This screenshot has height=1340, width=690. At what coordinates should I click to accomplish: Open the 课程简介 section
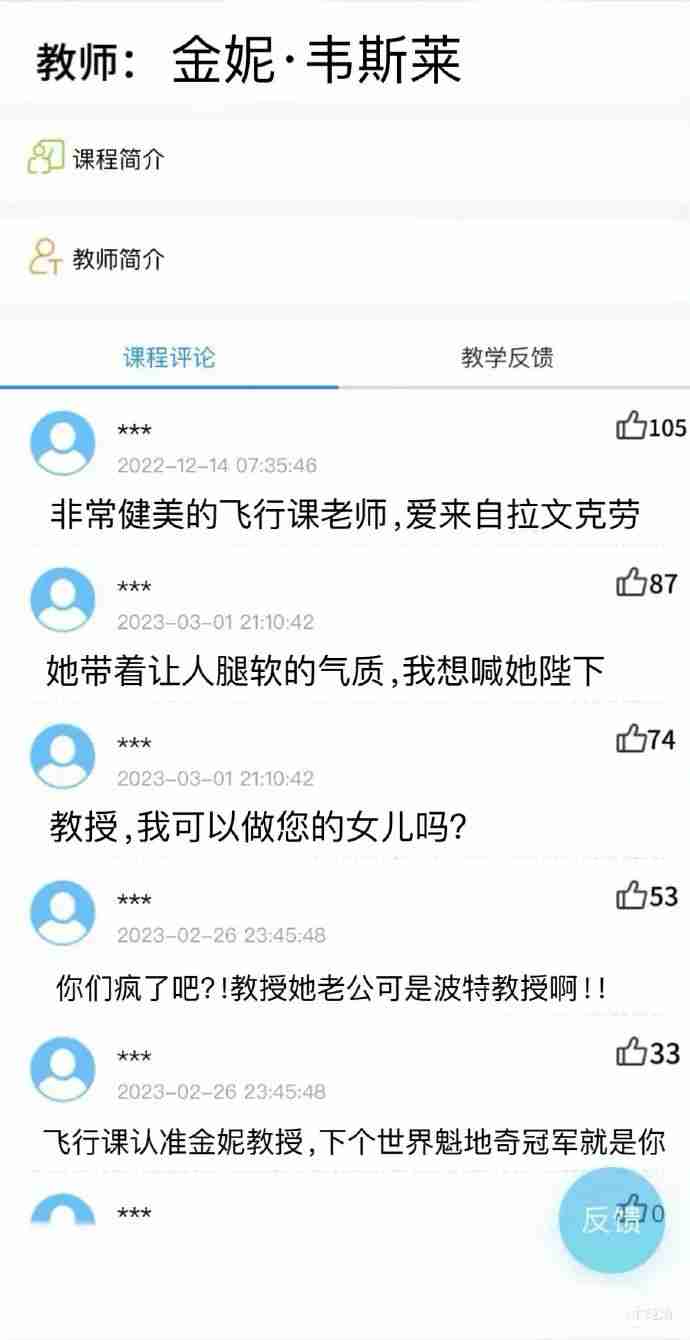tap(118, 158)
